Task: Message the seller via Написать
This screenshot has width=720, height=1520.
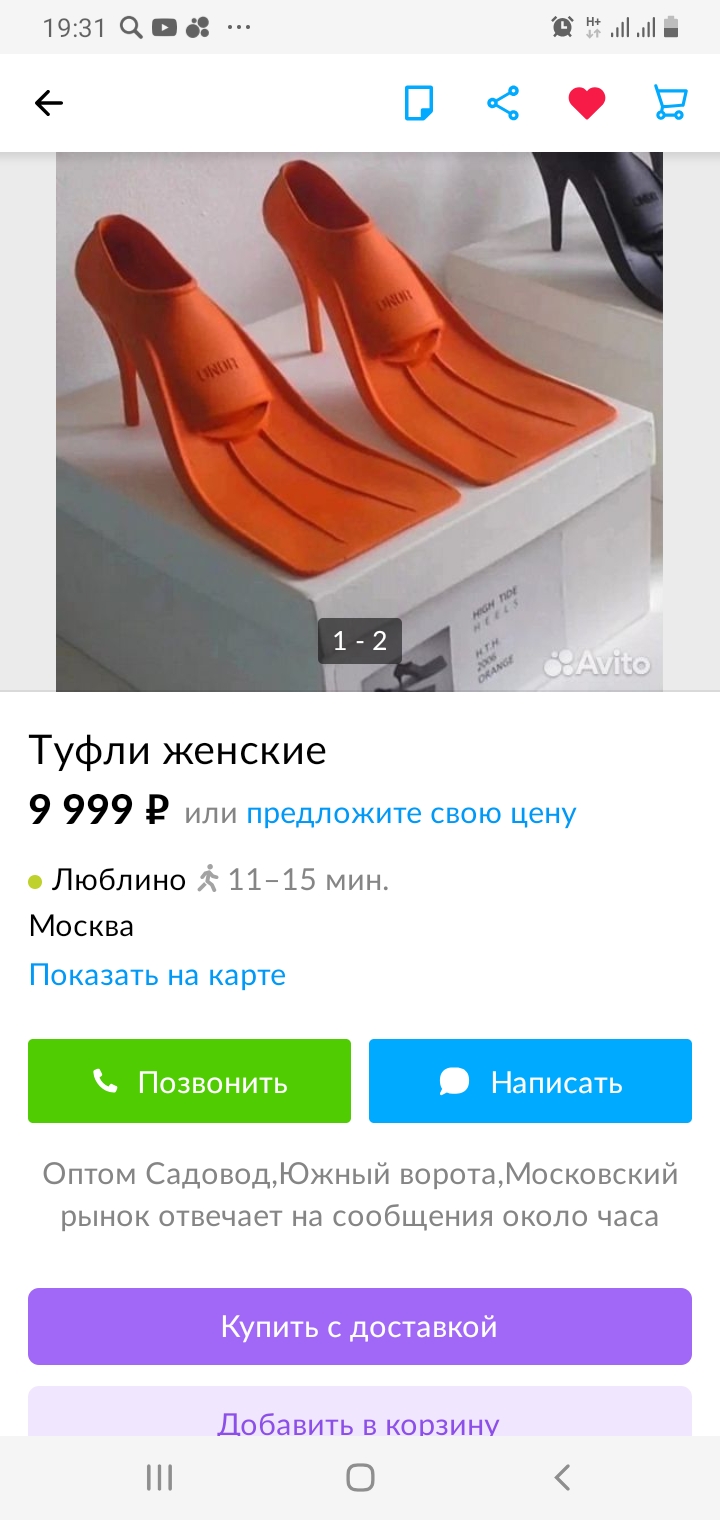Action: point(530,1081)
